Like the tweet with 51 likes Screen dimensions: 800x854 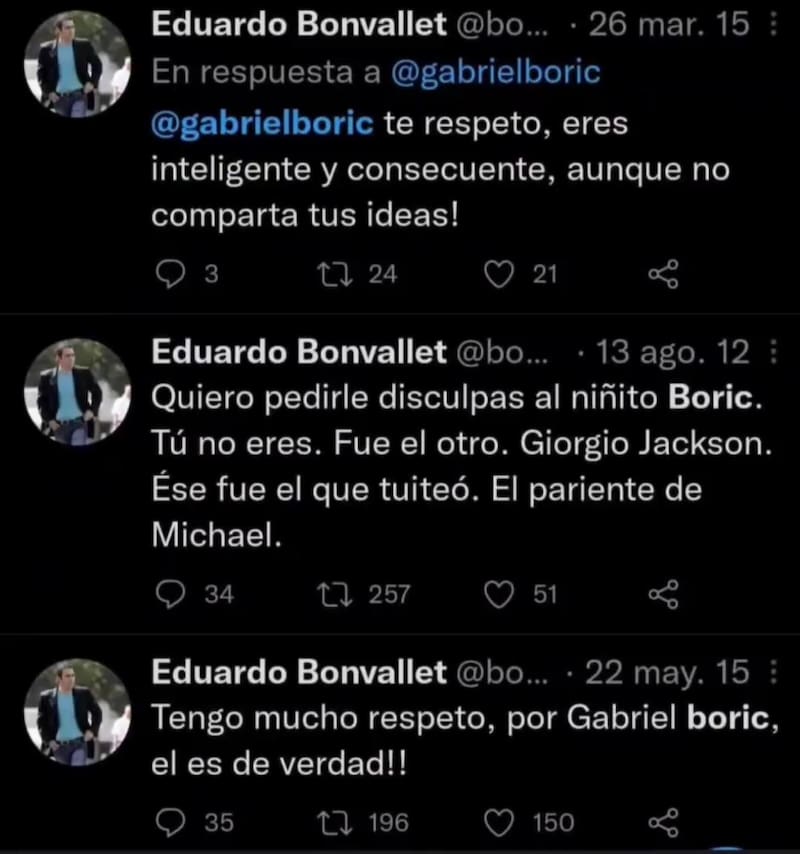[x=497, y=594]
